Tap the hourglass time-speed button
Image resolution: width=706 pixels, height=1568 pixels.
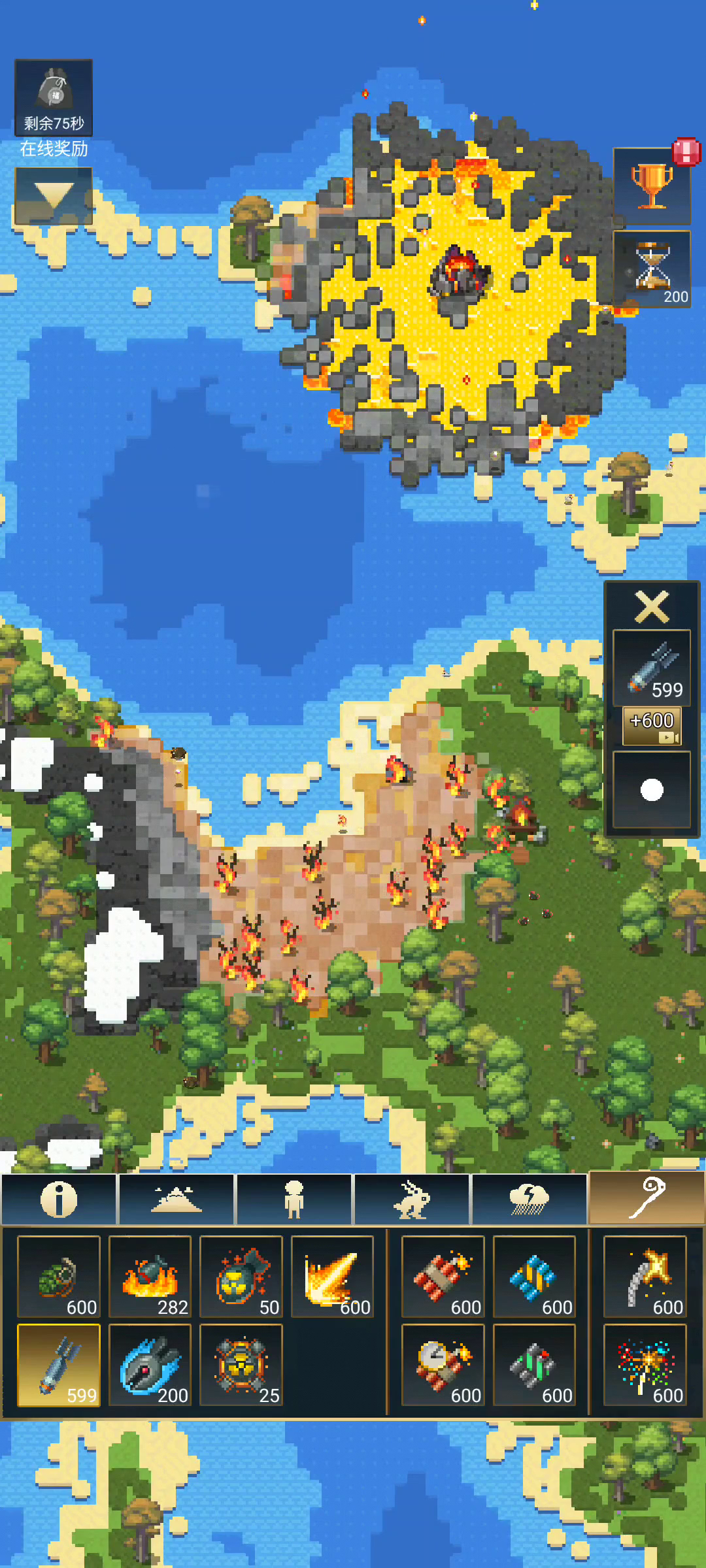tap(652, 269)
